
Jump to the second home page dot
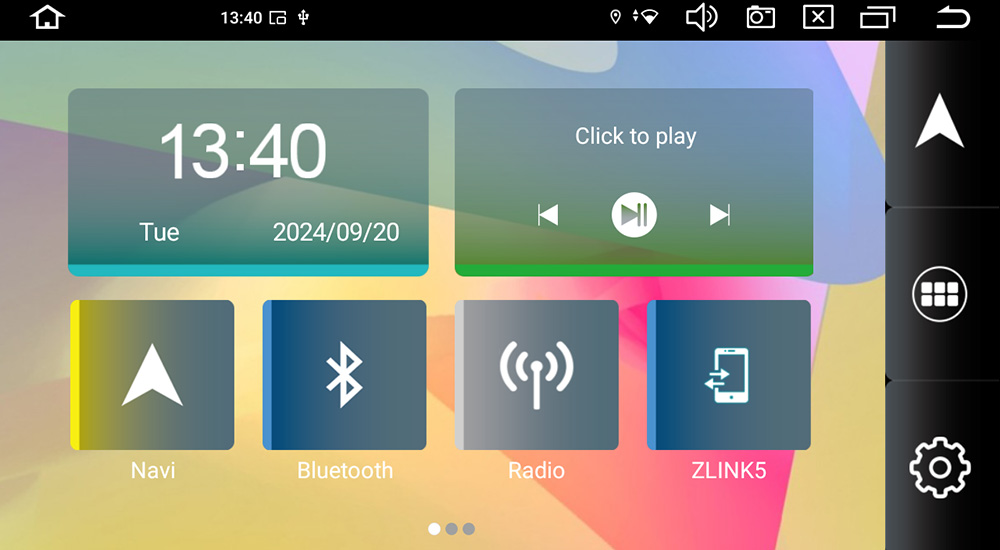(x=451, y=529)
